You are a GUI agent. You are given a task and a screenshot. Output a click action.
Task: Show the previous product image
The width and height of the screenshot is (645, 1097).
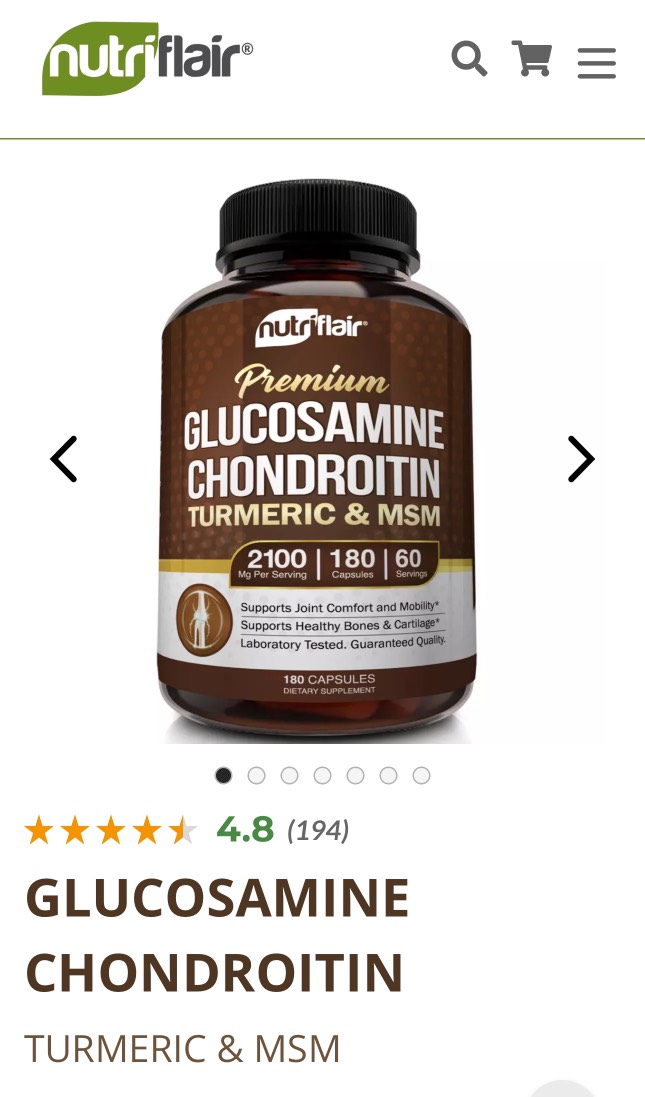(64, 459)
